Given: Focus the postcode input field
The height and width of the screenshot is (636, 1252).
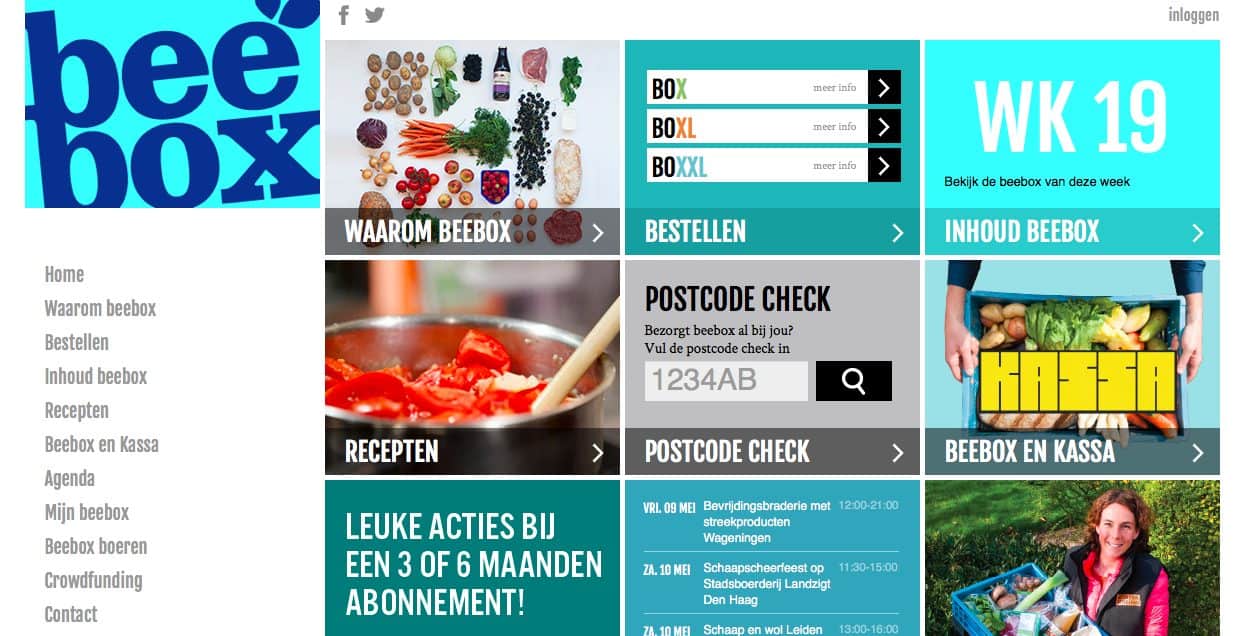Looking at the screenshot, I should coord(726,381).
